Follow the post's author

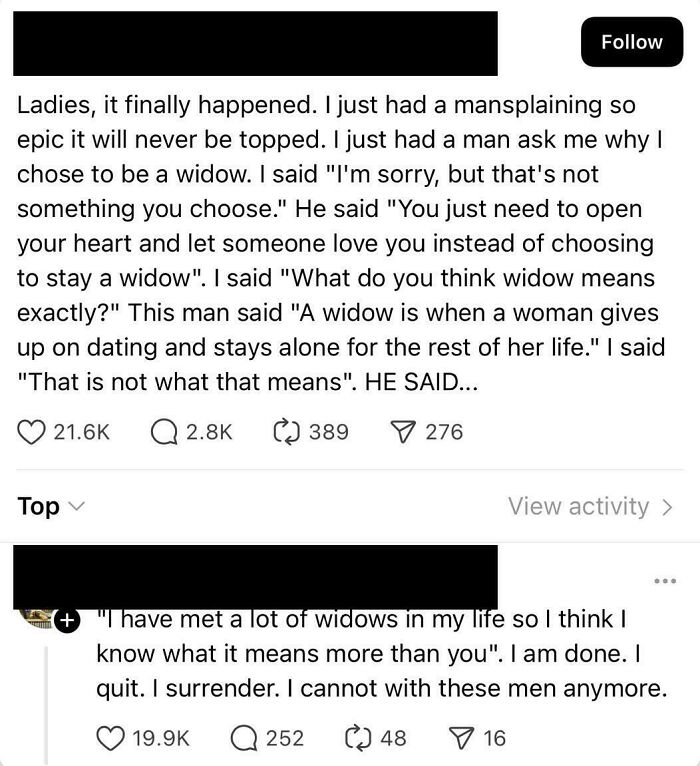[x=631, y=42]
